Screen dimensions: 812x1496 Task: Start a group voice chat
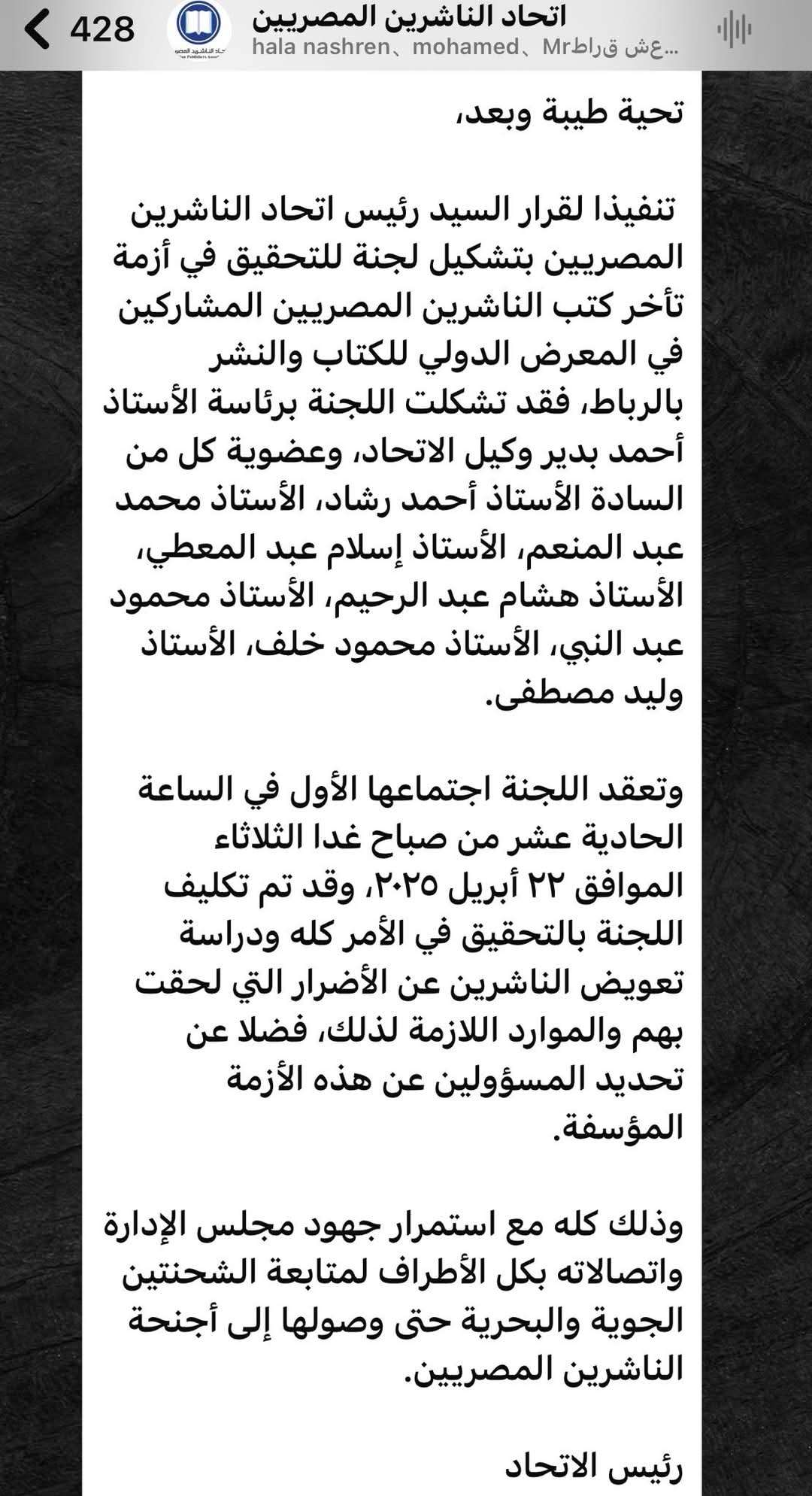[734, 30]
